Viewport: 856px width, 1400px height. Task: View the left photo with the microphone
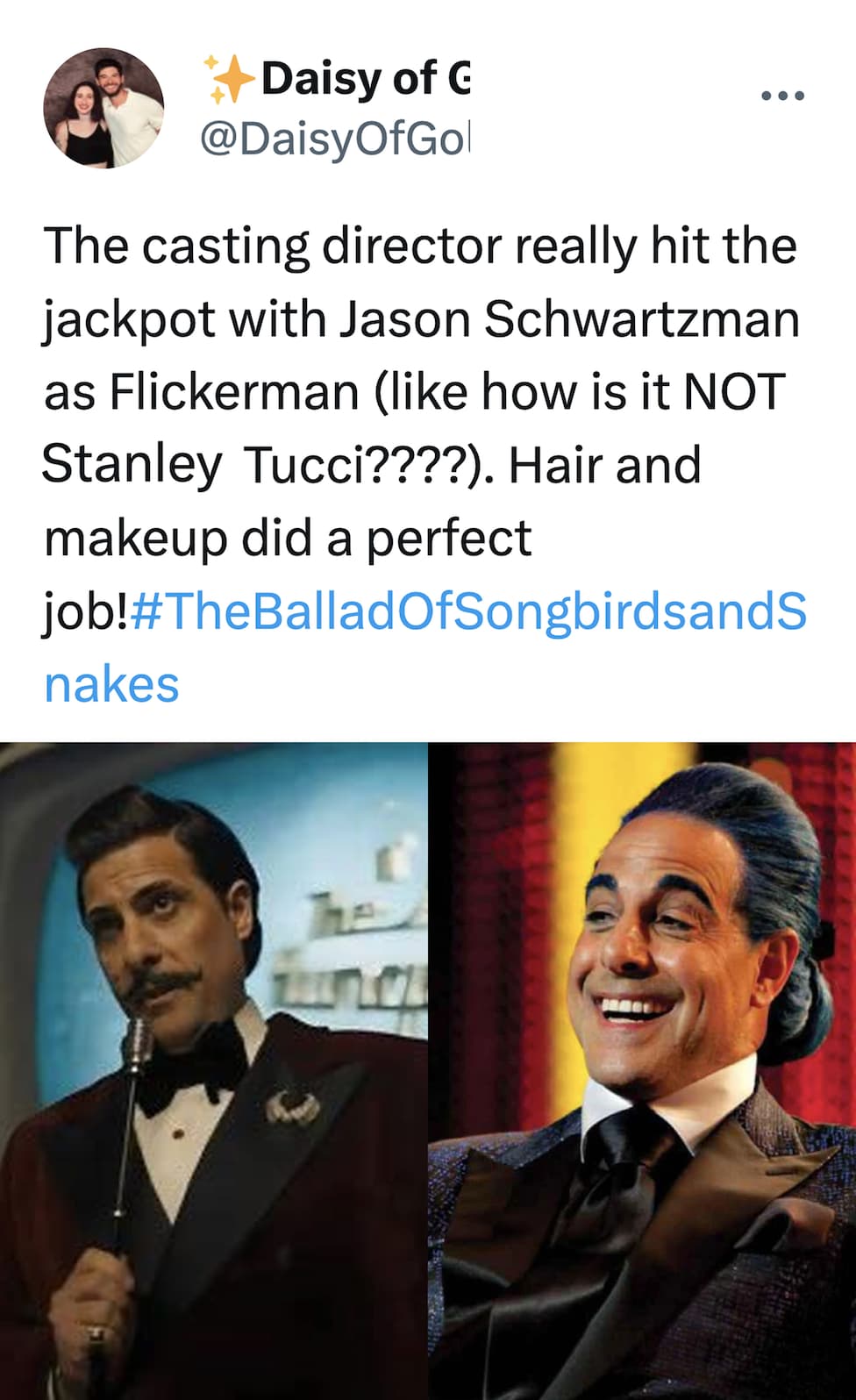[x=213, y=1070]
